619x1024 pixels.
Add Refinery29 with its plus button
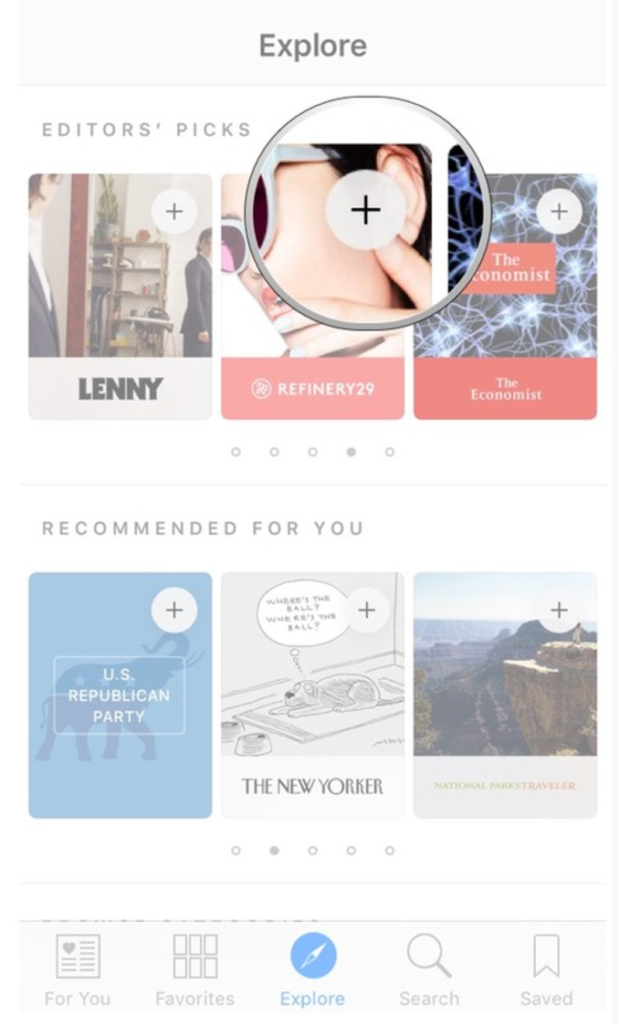pos(366,210)
